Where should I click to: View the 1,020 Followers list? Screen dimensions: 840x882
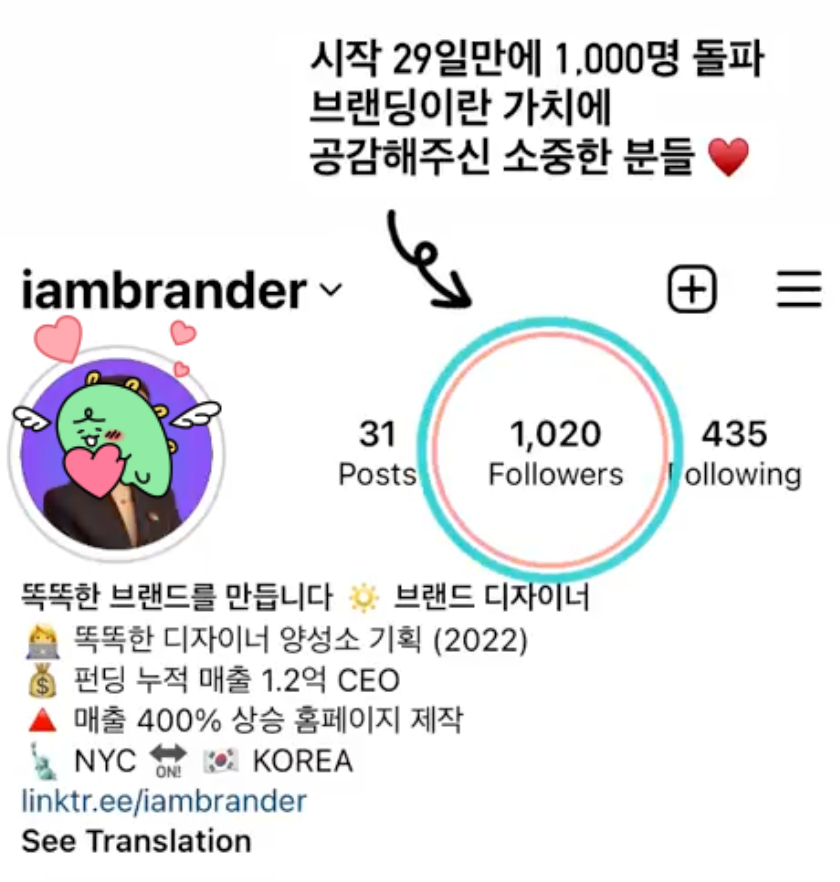555,435
